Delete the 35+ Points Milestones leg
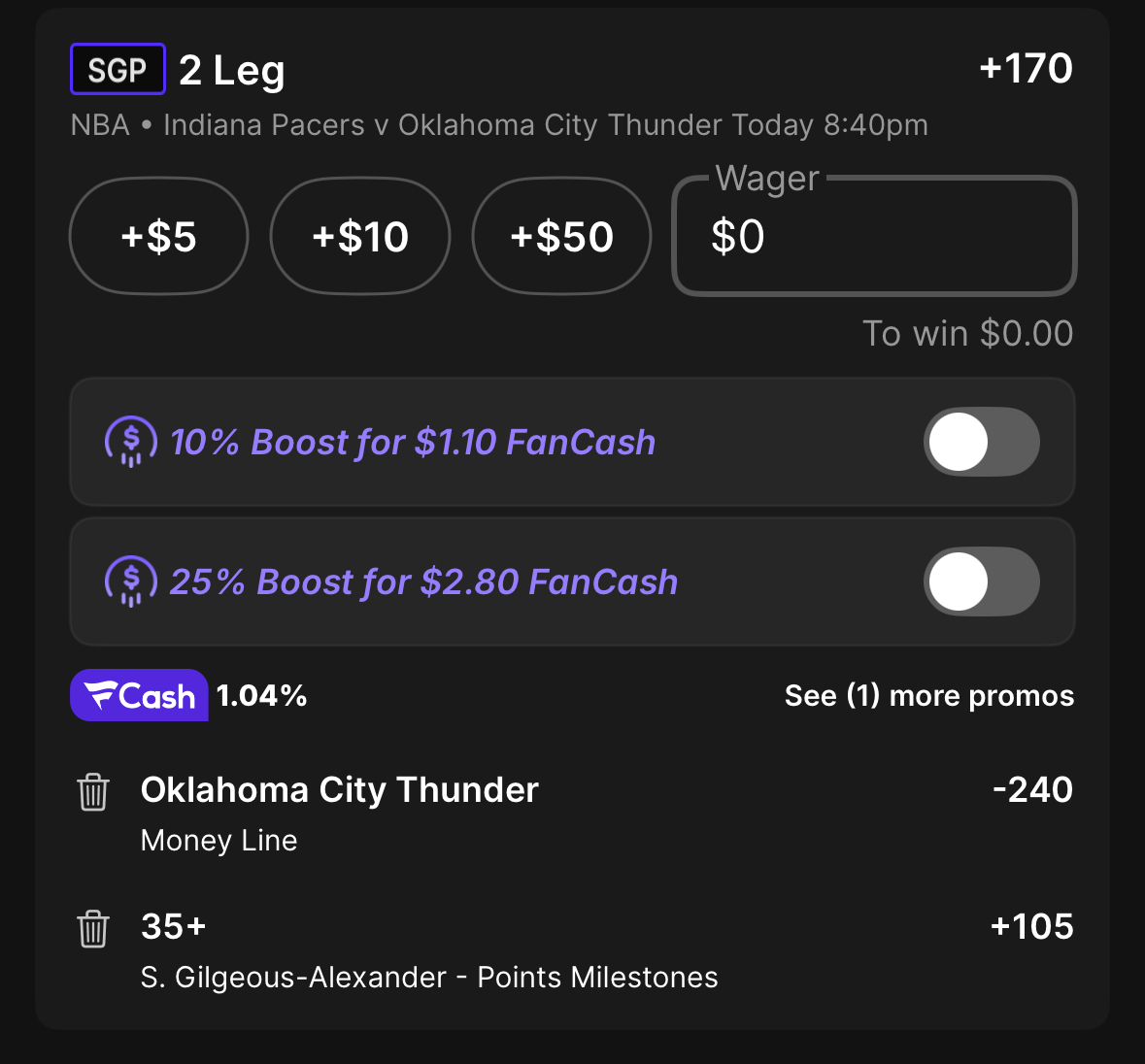This screenshot has height=1064, width=1145. tap(93, 929)
